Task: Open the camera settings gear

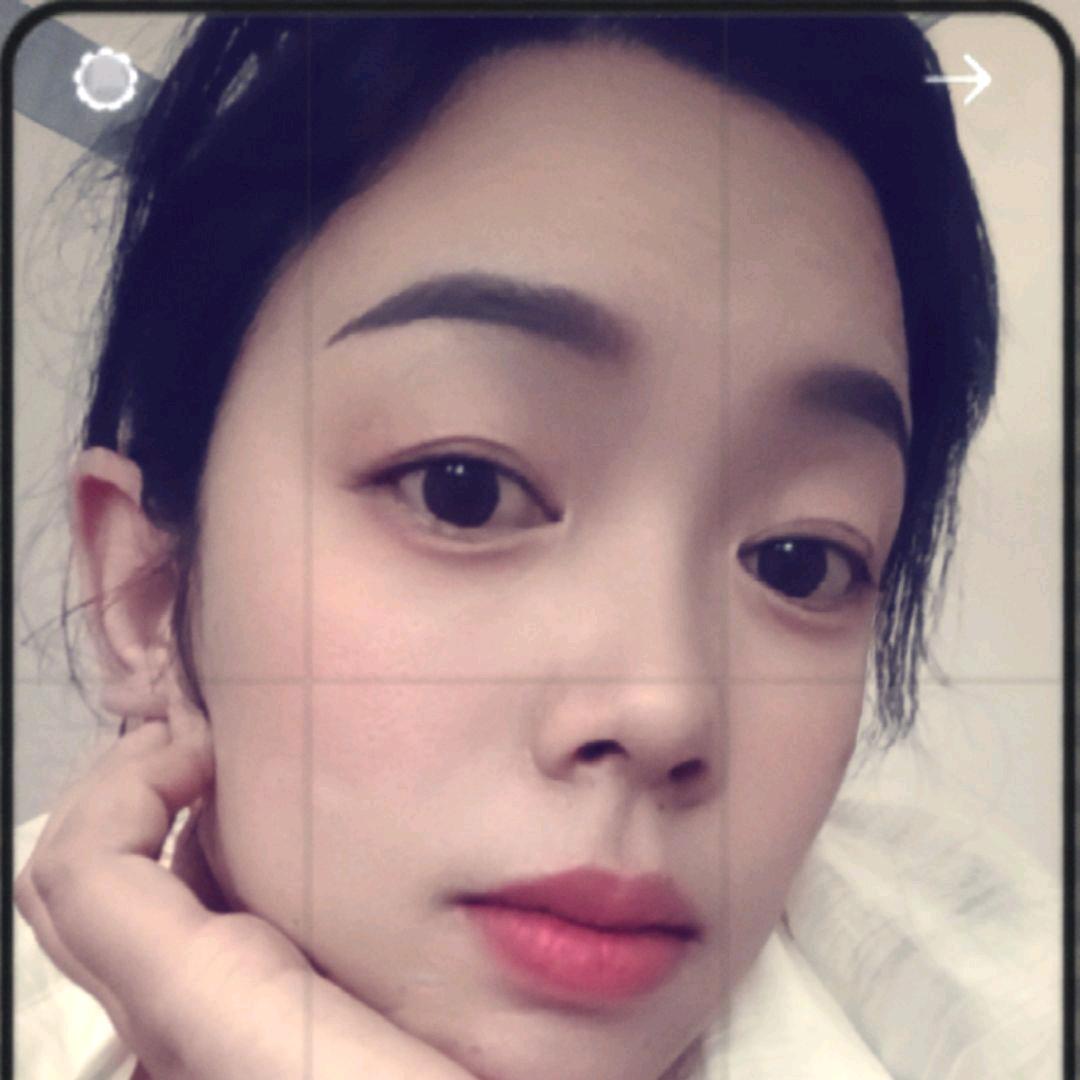Action: (105, 80)
